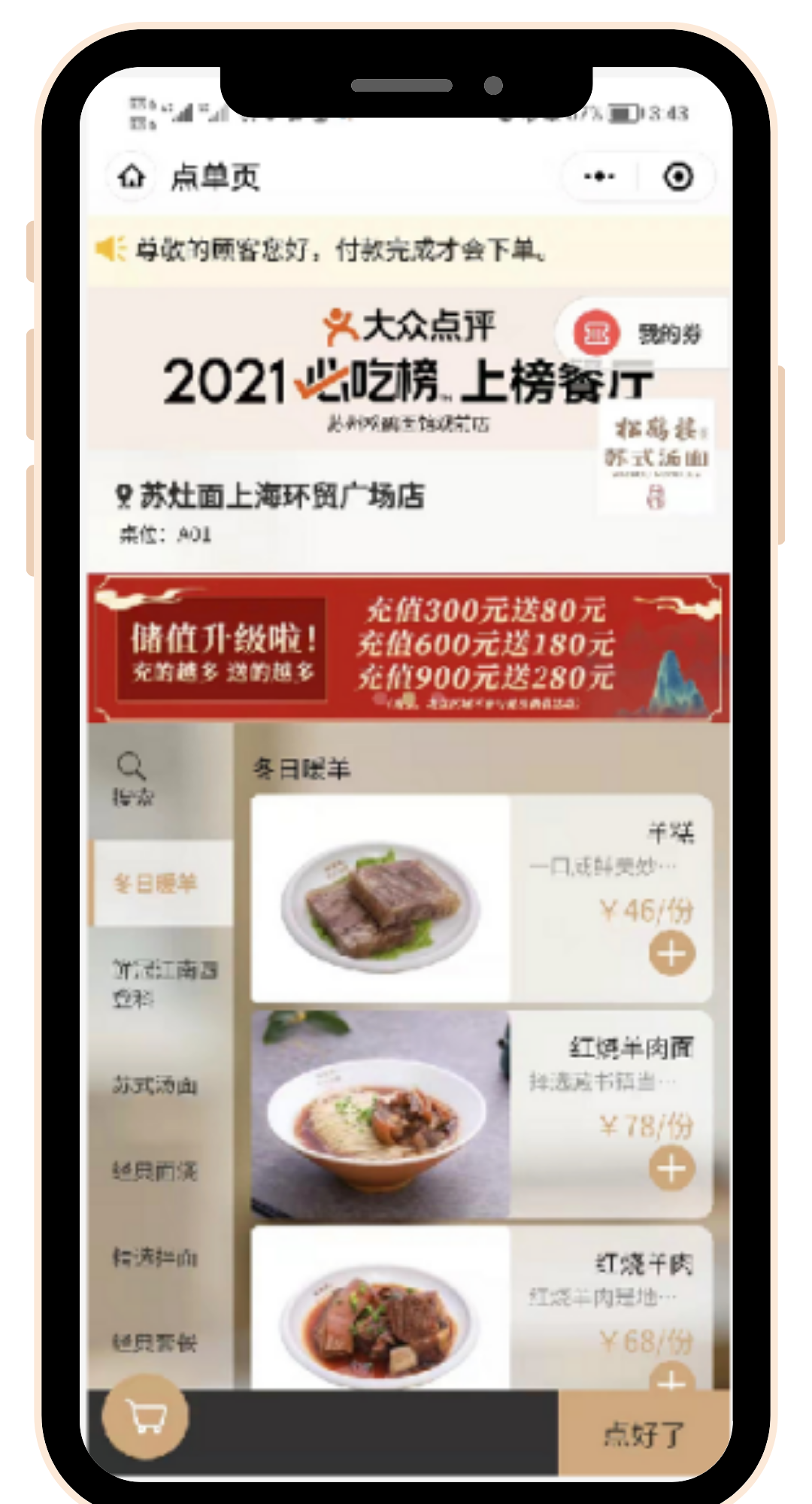Open the red 储值升级 recharge banner
812x1504 pixels.
[x=408, y=647]
